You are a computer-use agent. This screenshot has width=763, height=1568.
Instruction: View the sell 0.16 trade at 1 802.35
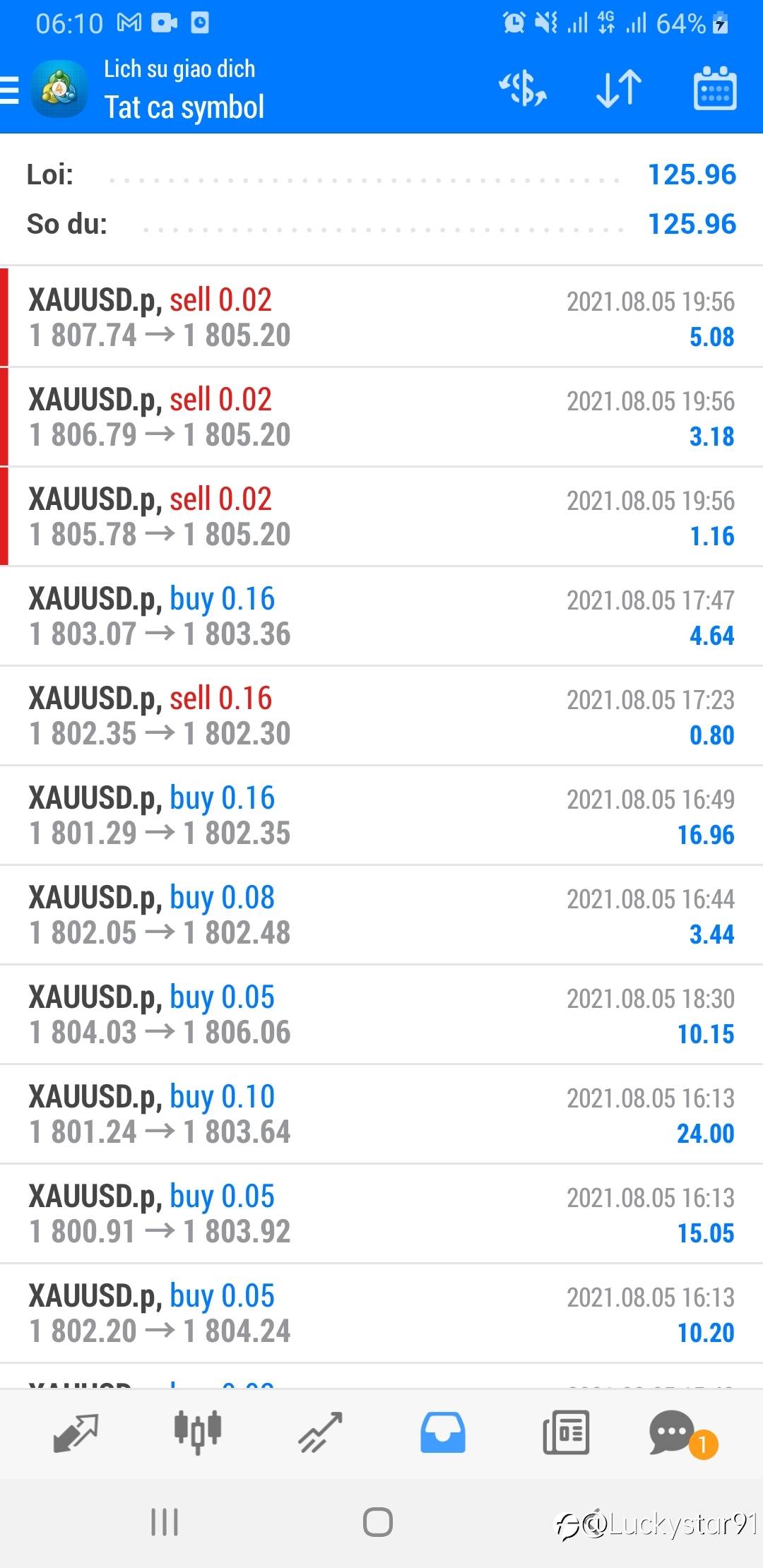click(x=381, y=715)
